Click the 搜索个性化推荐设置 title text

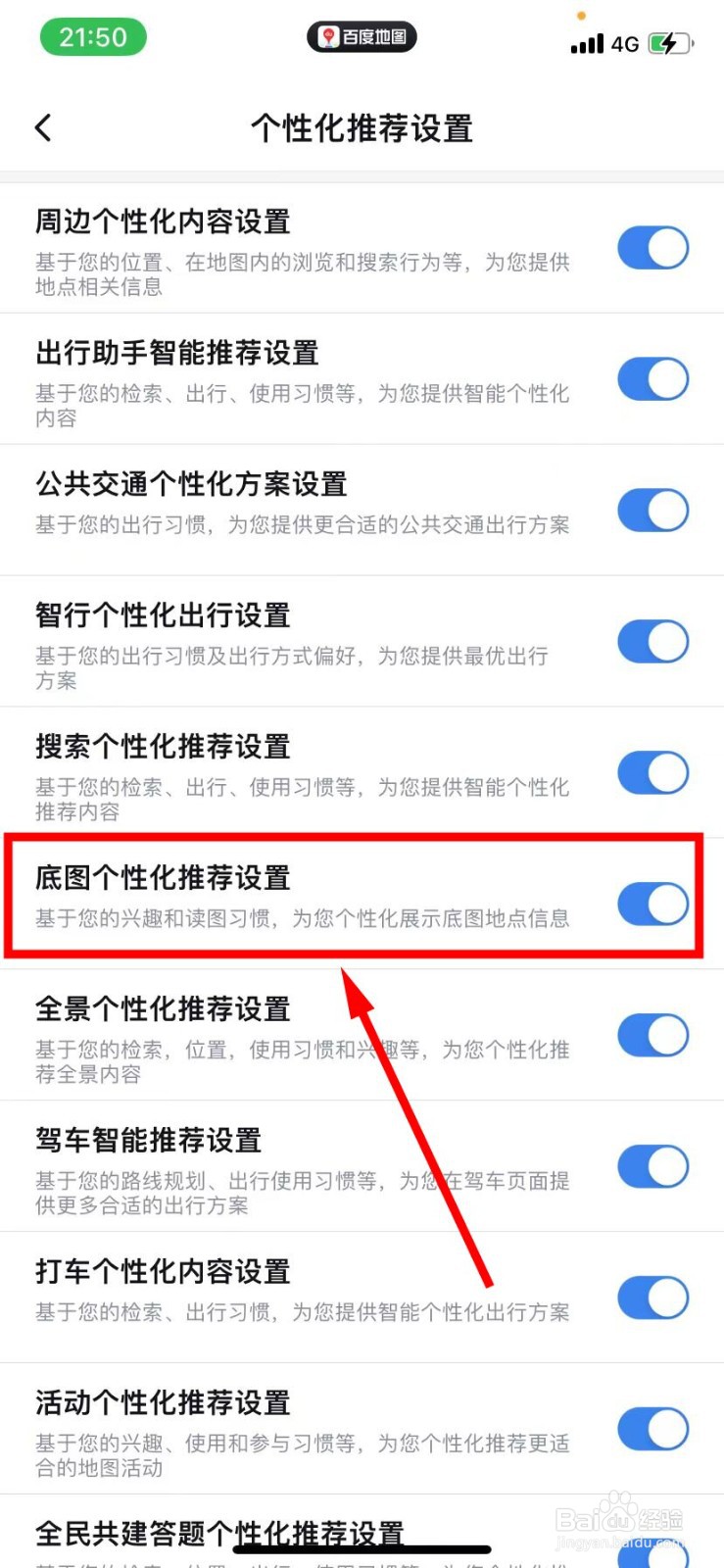click(x=163, y=747)
